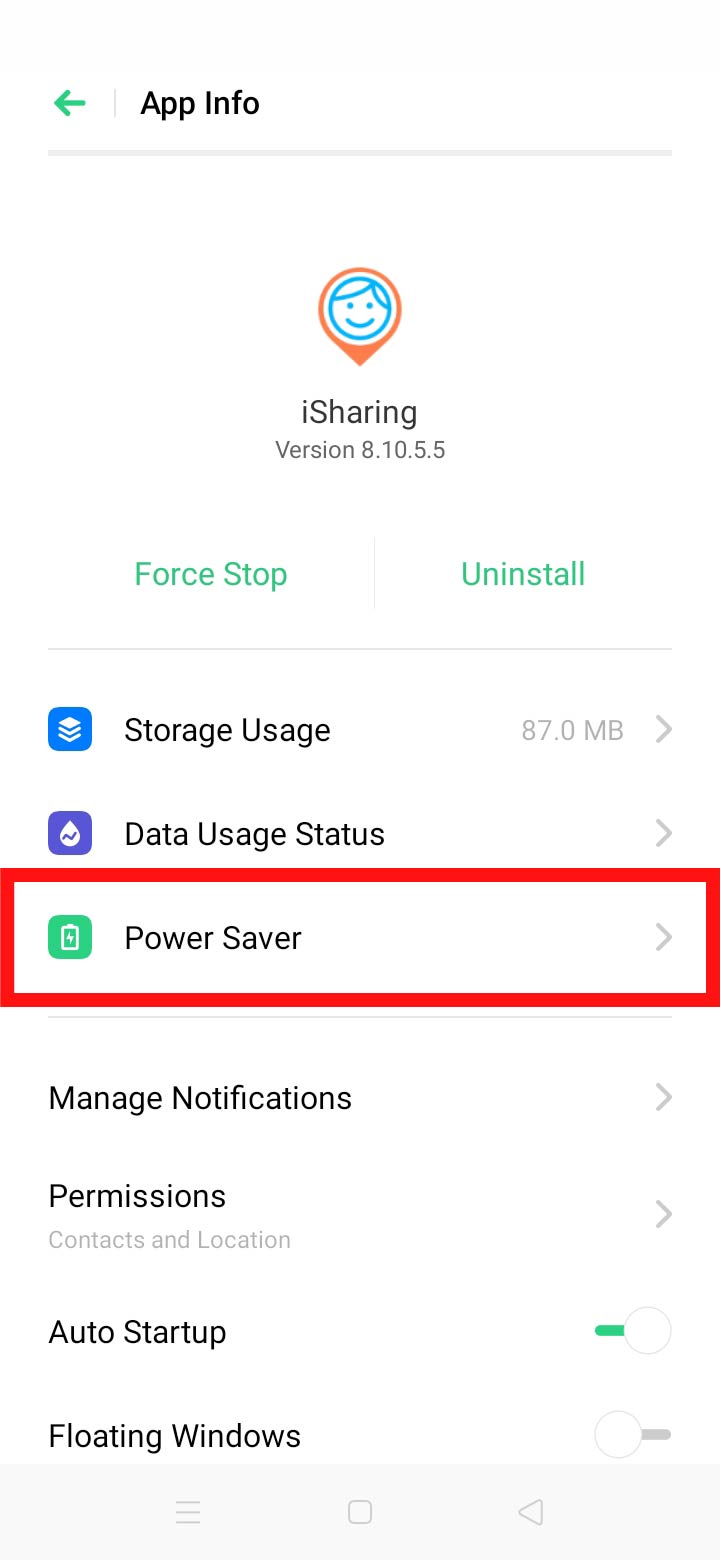Open Data Usage Status
The image size is (721, 1560).
pos(360,834)
